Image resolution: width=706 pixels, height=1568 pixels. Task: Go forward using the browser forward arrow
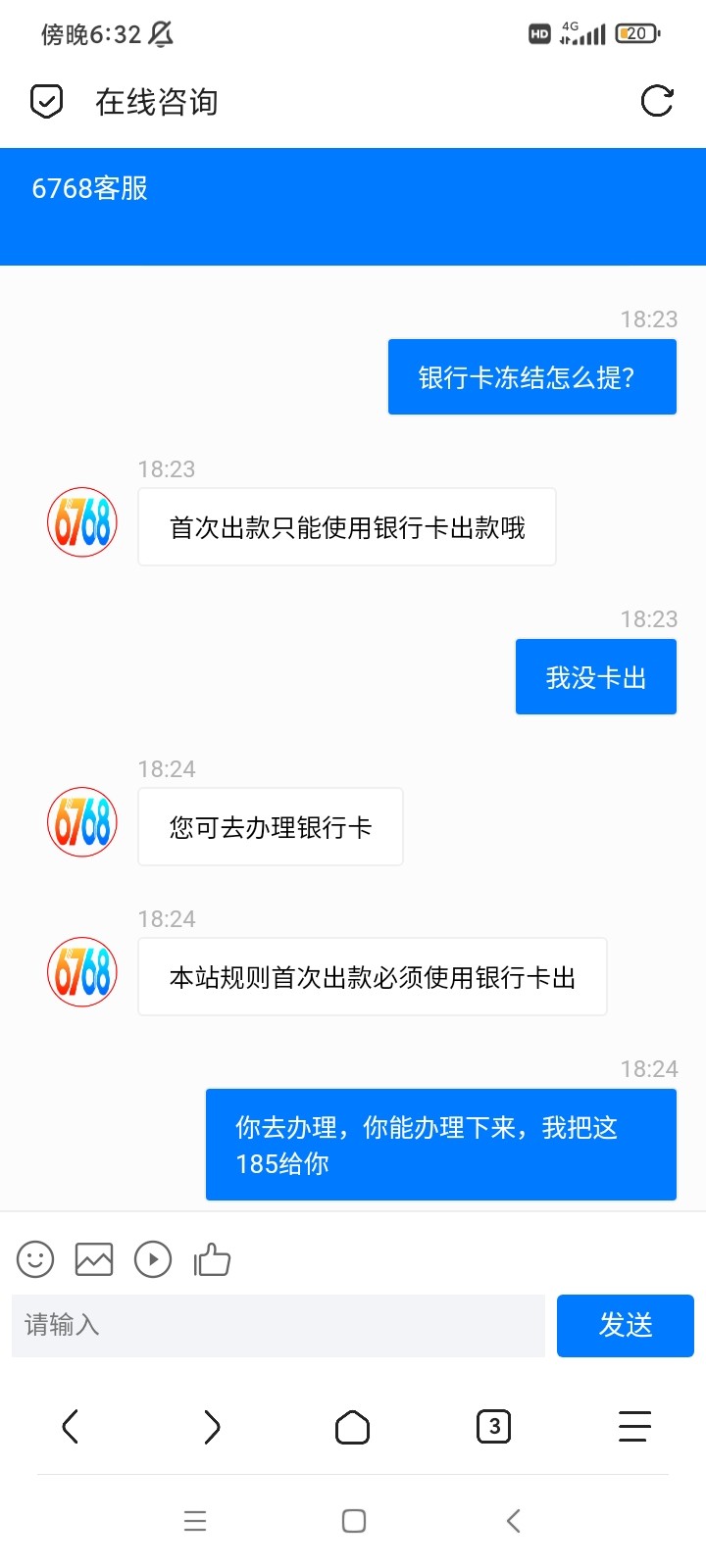212,1427
